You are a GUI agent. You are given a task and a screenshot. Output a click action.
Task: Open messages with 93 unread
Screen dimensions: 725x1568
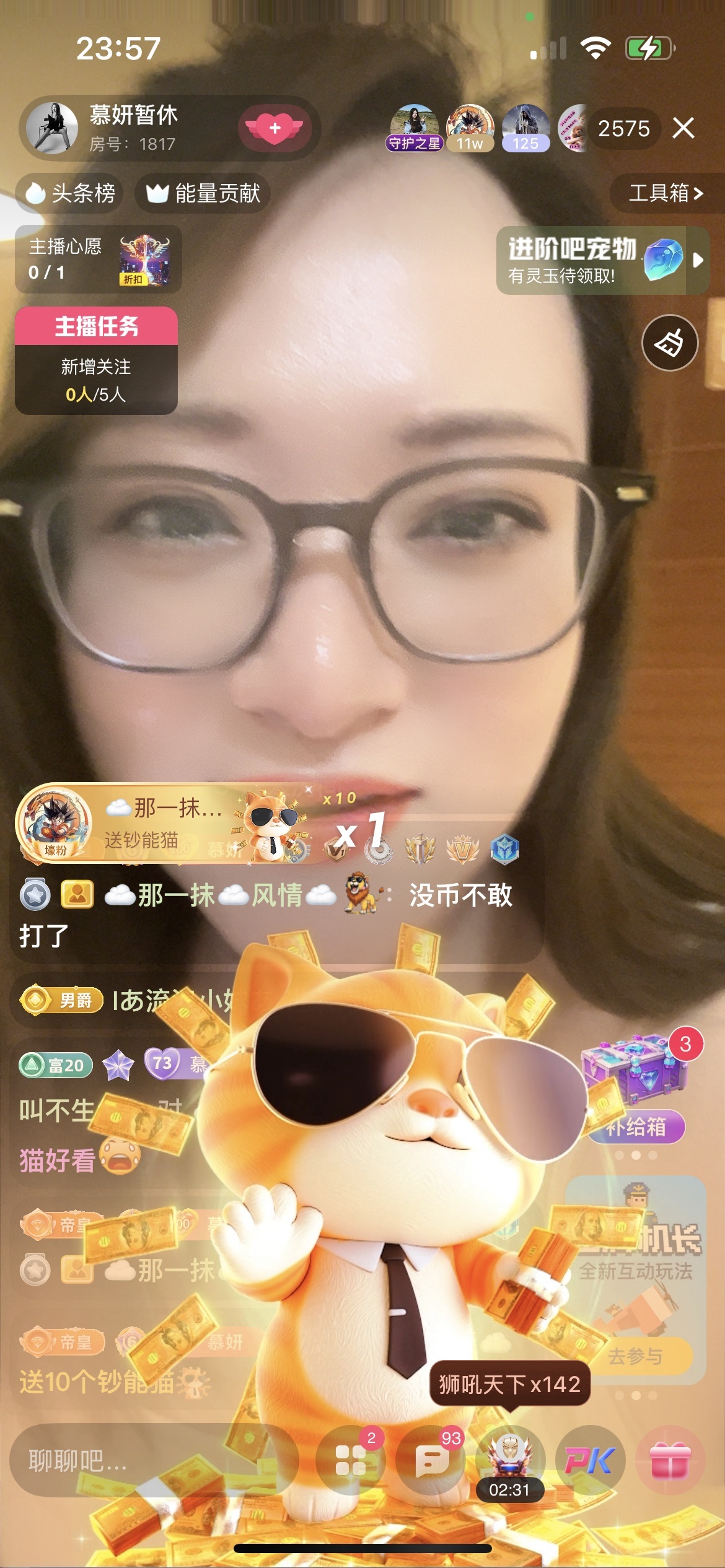click(431, 1460)
